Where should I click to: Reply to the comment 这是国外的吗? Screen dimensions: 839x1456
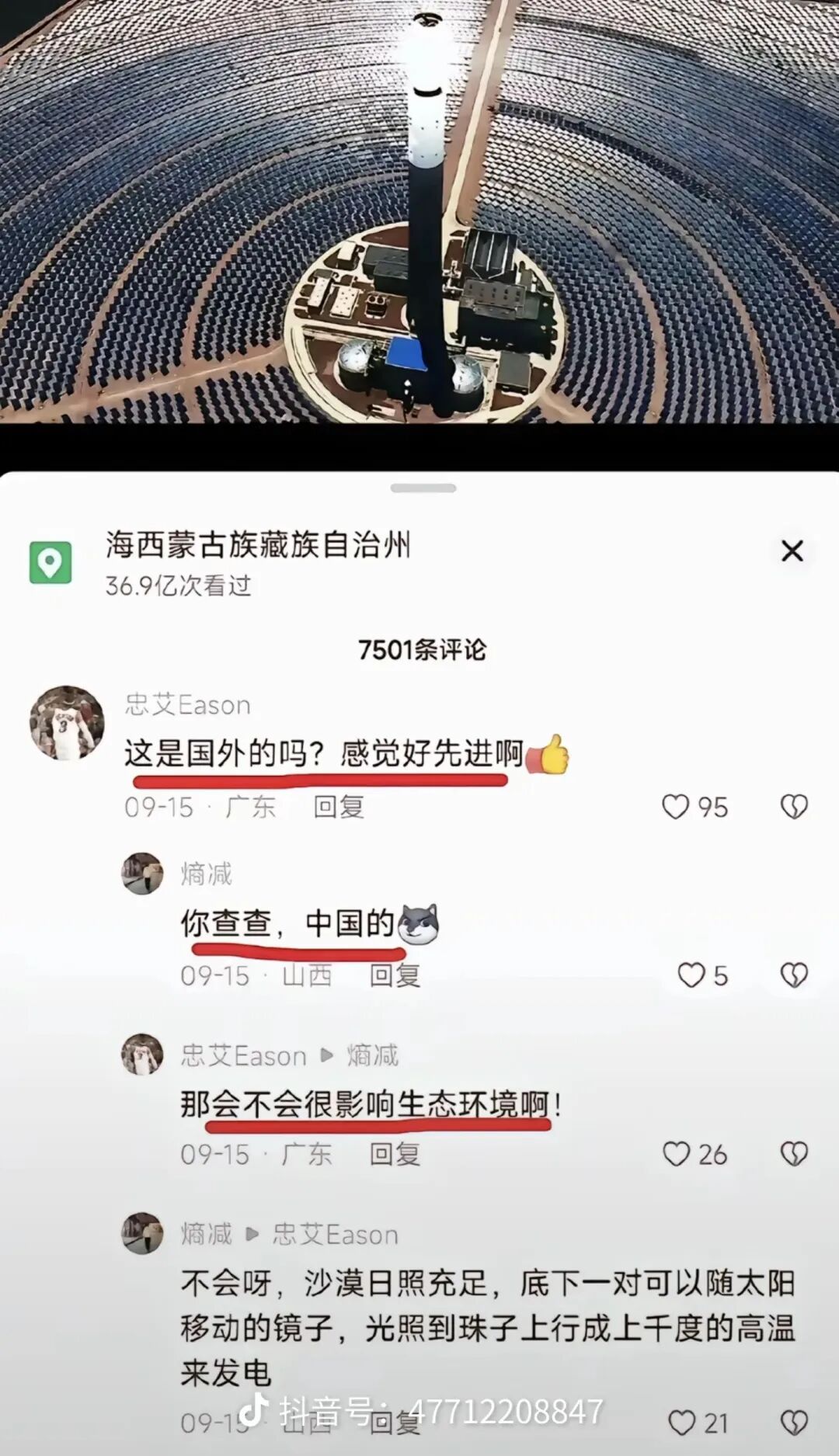pos(339,807)
